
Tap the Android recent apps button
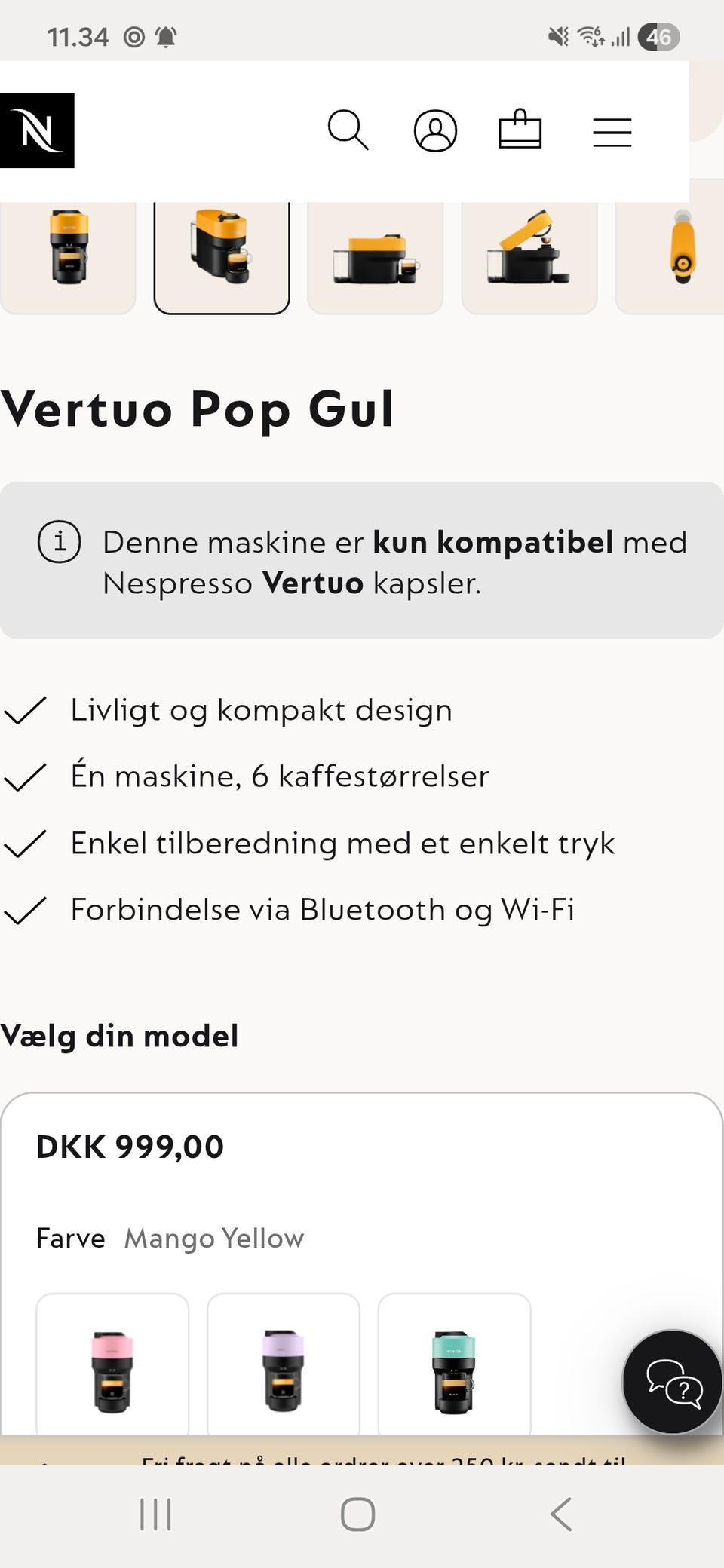pos(155,1513)
